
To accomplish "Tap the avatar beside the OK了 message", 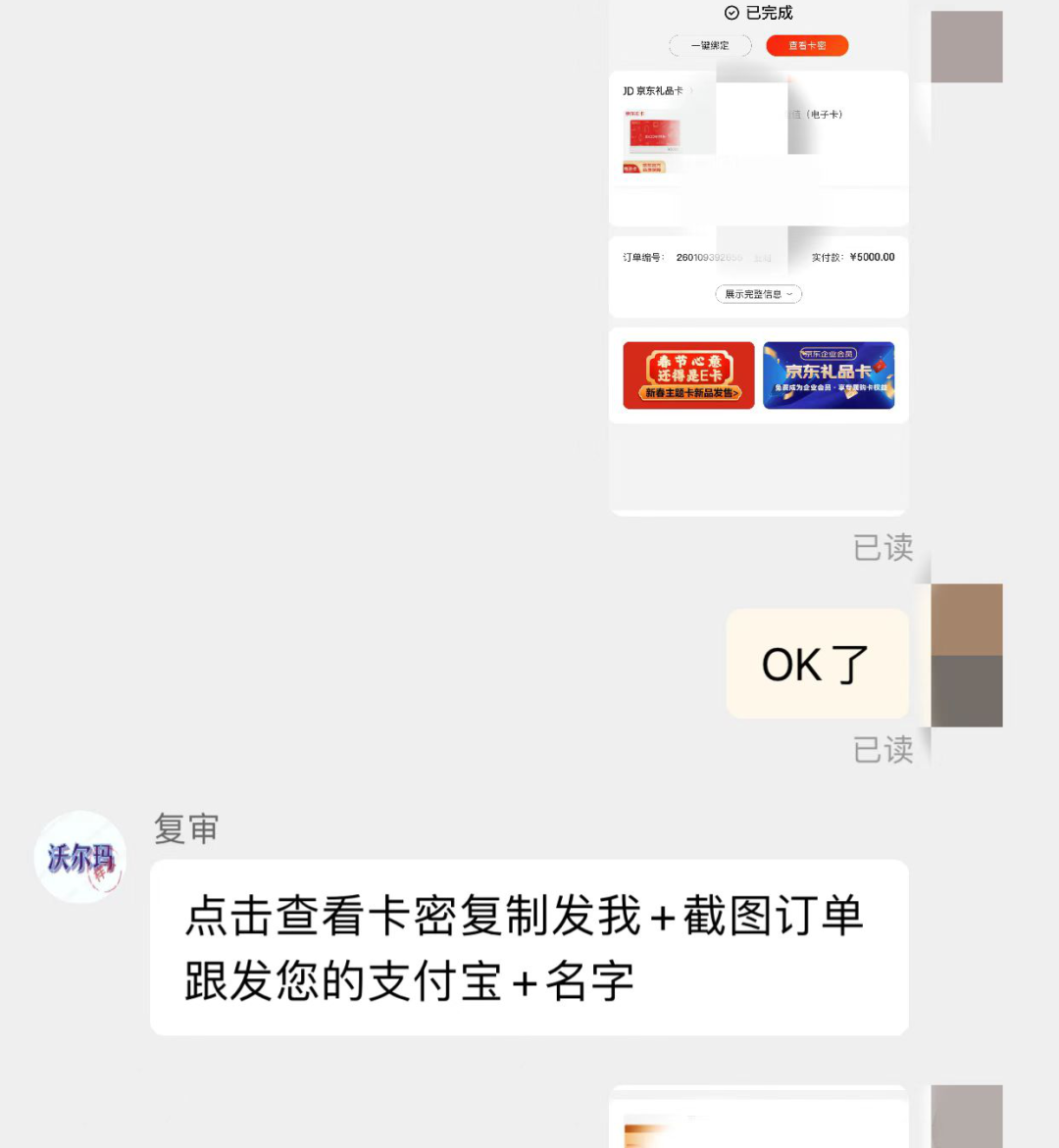I will point(966,655).
